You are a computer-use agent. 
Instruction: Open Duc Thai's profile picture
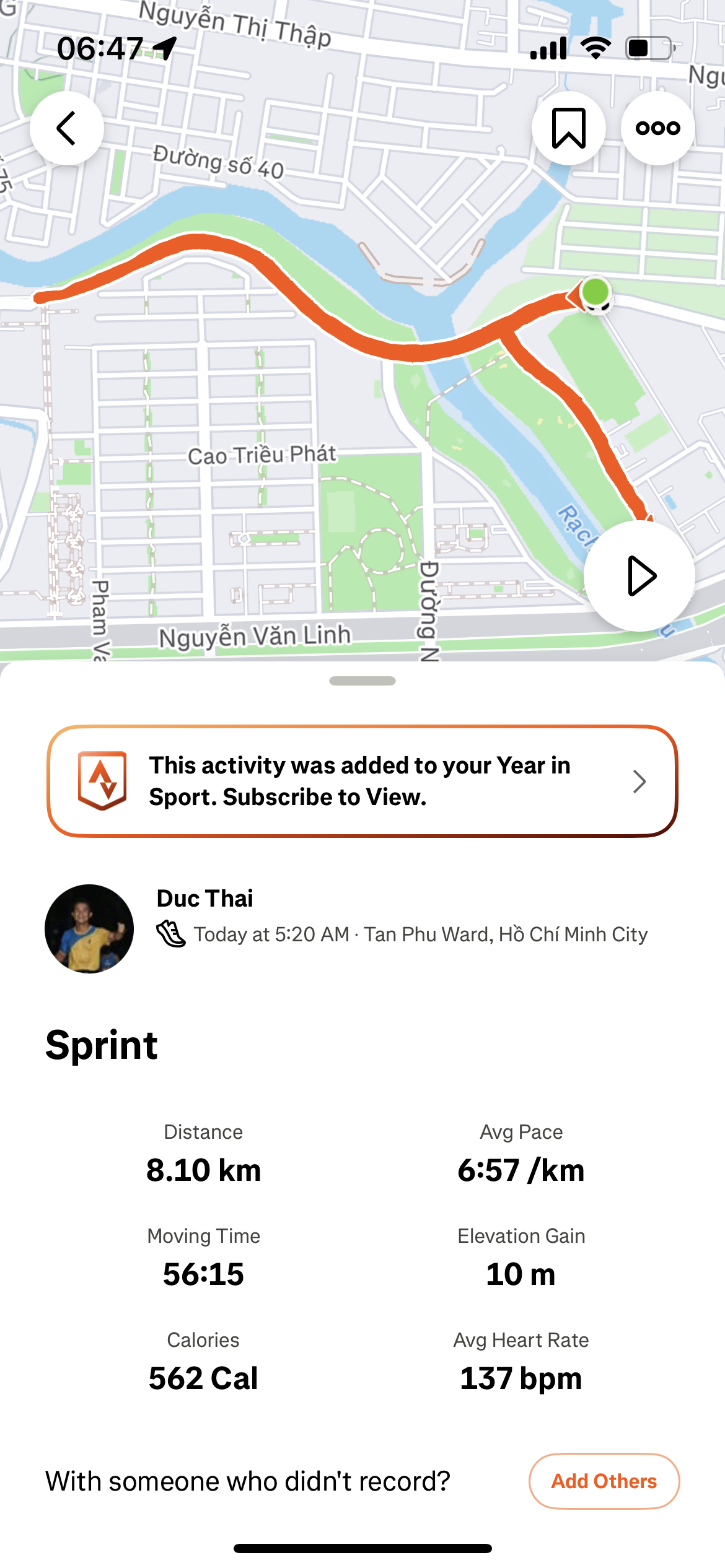[89, 928]
